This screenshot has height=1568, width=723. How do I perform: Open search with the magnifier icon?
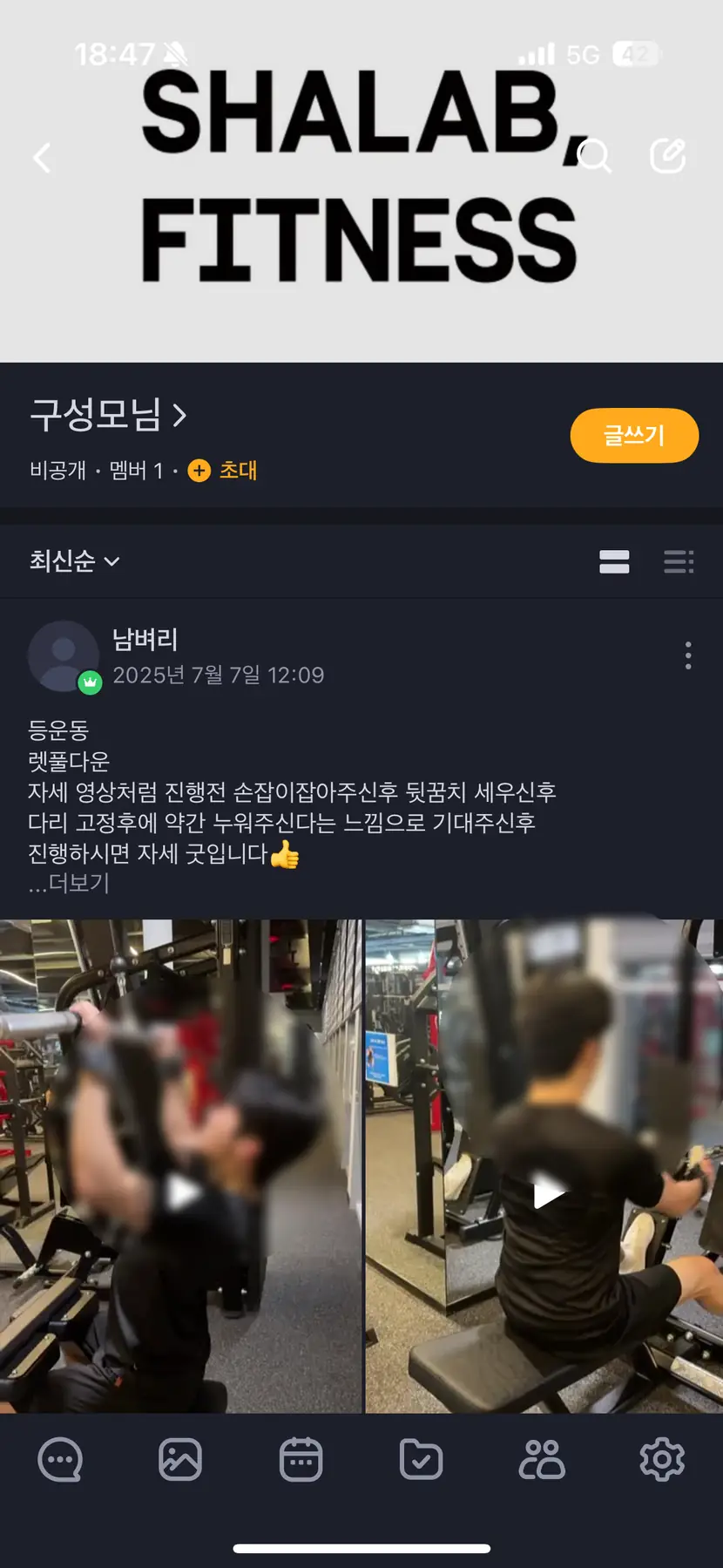pyautogui.click(x=594, y=156)
